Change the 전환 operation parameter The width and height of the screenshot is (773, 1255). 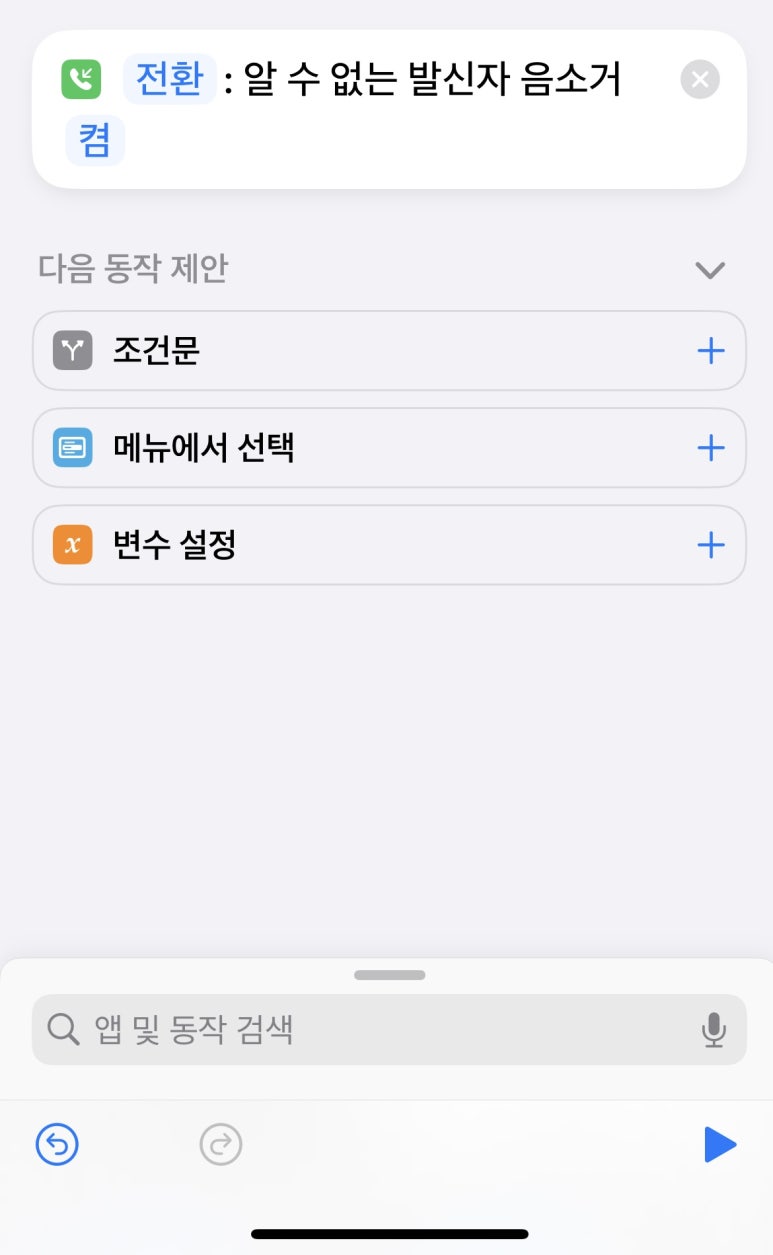point(169,79)
